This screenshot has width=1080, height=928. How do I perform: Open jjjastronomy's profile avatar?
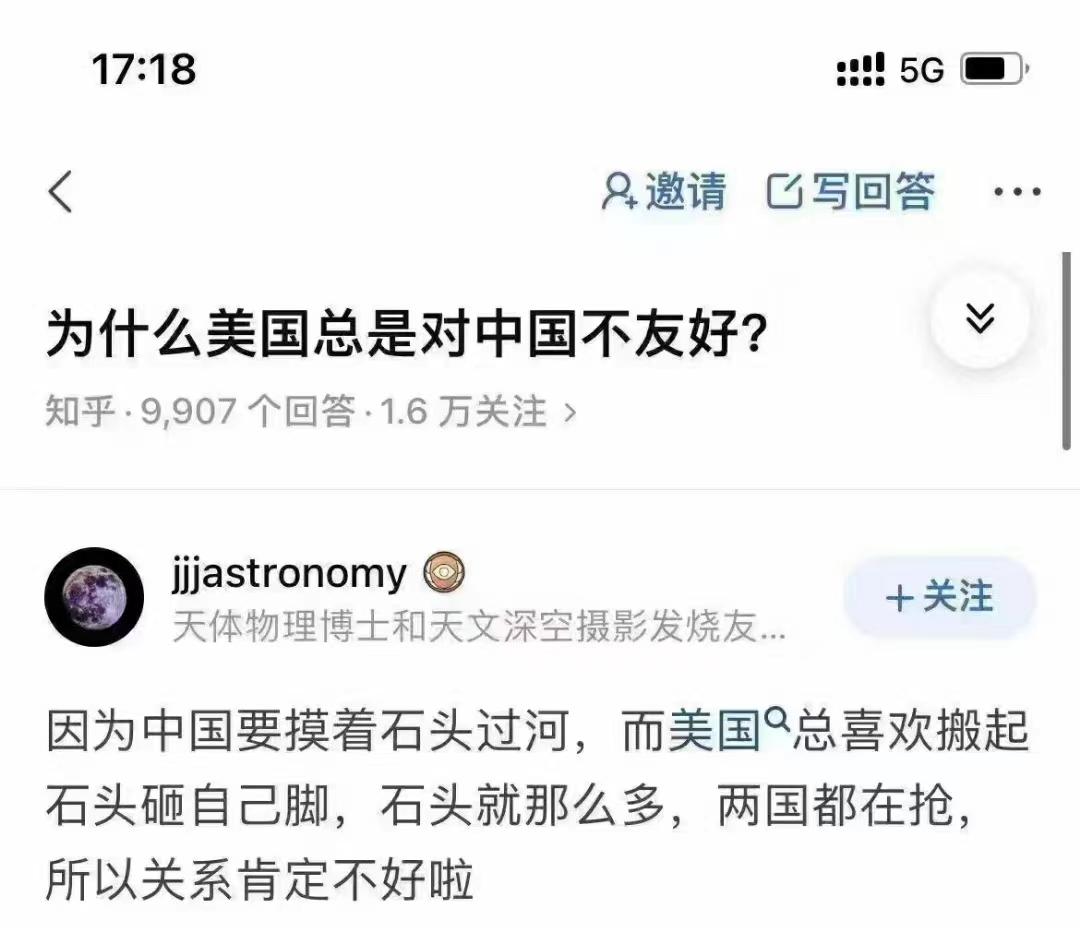point(94,597)
